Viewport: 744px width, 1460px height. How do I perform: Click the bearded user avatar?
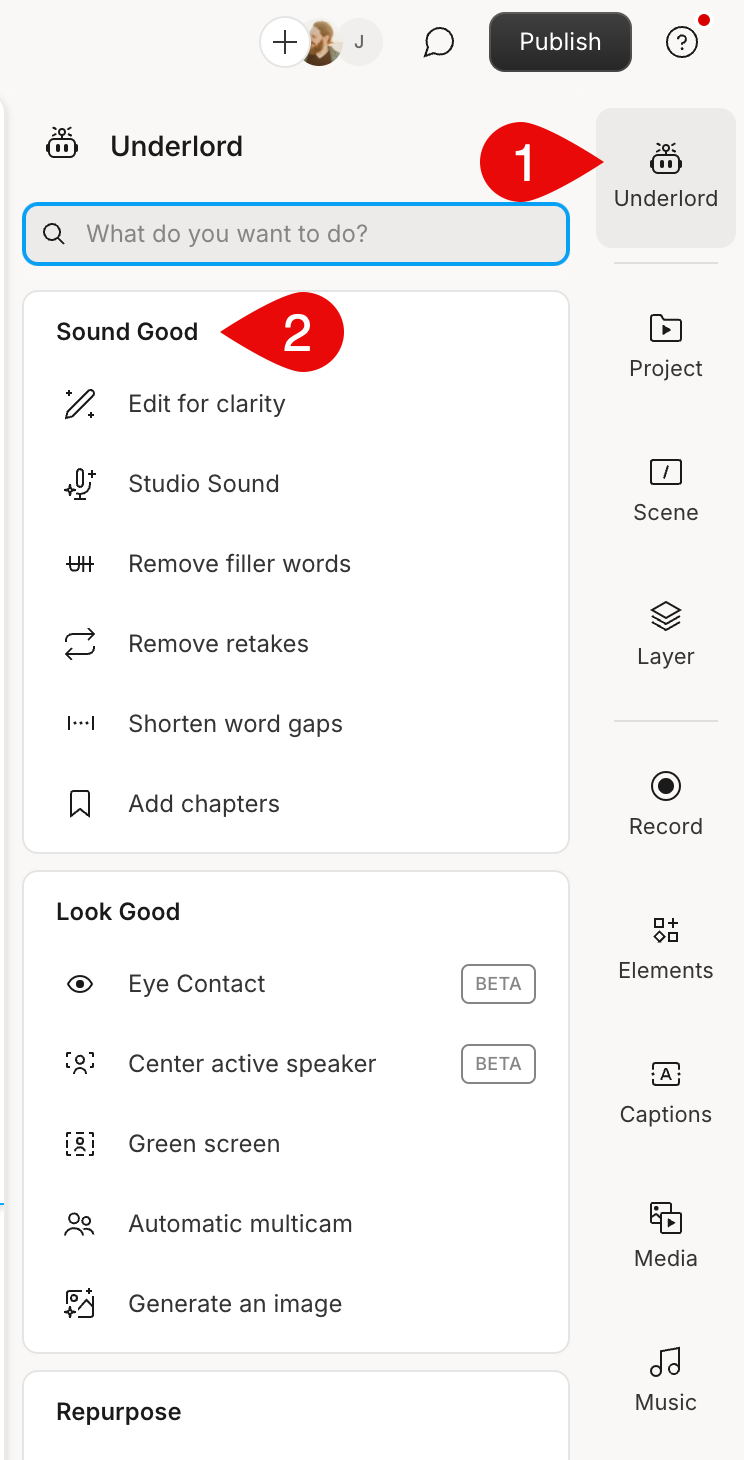click(320, 42)
